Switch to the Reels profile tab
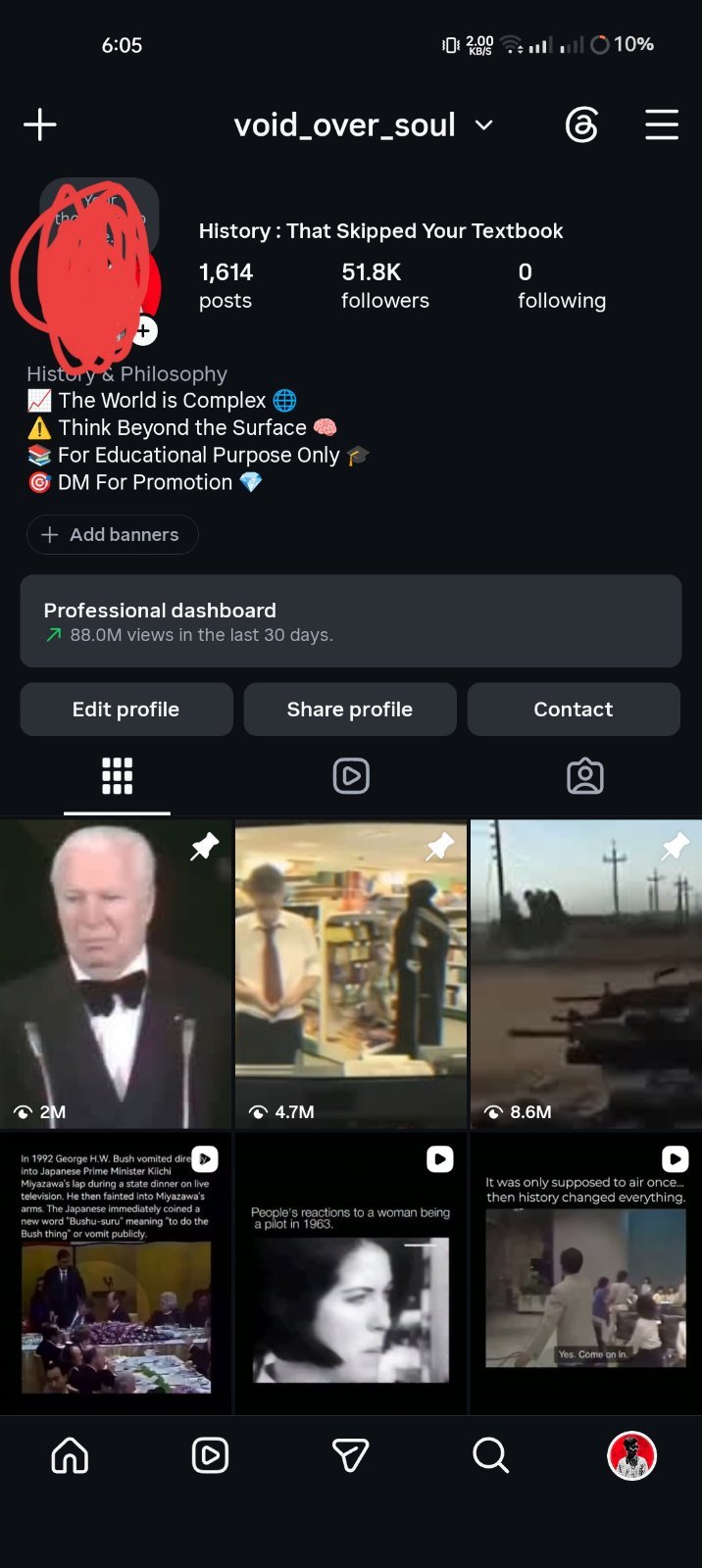The width and height of the screenshot is (702, 1568). pyautogui.click(x=351, y=776)
